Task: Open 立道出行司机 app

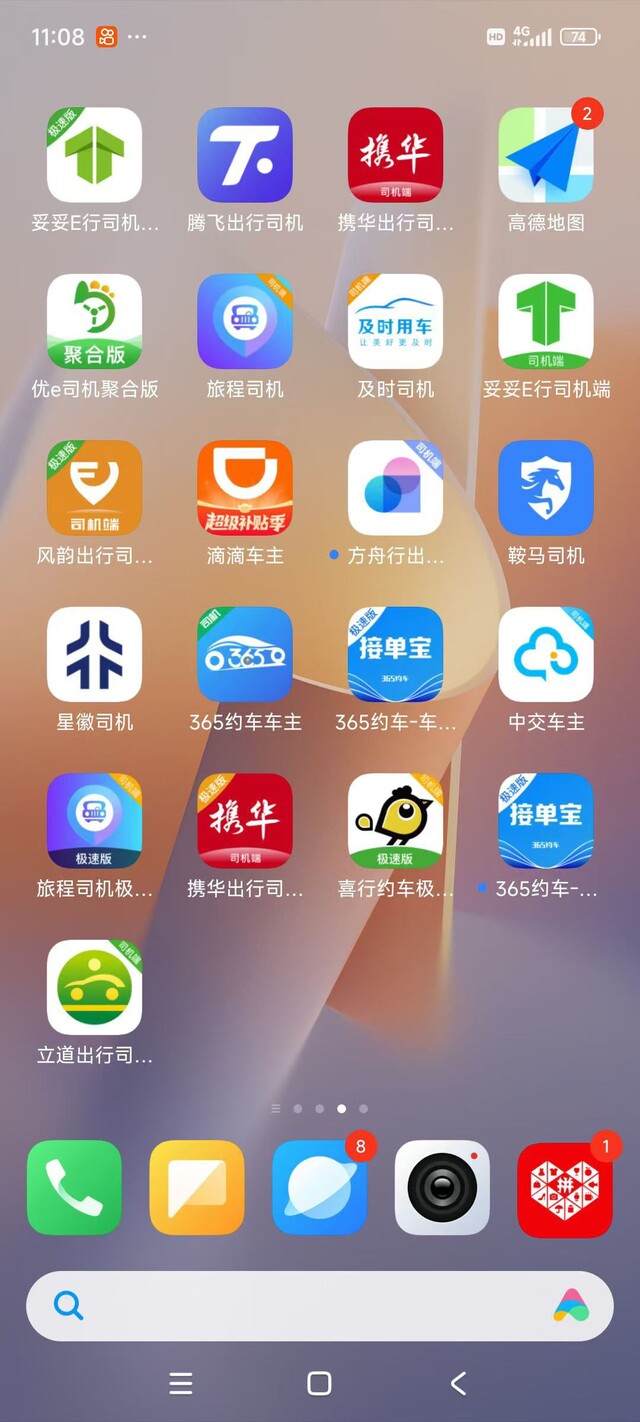Action: coord(95,987)
